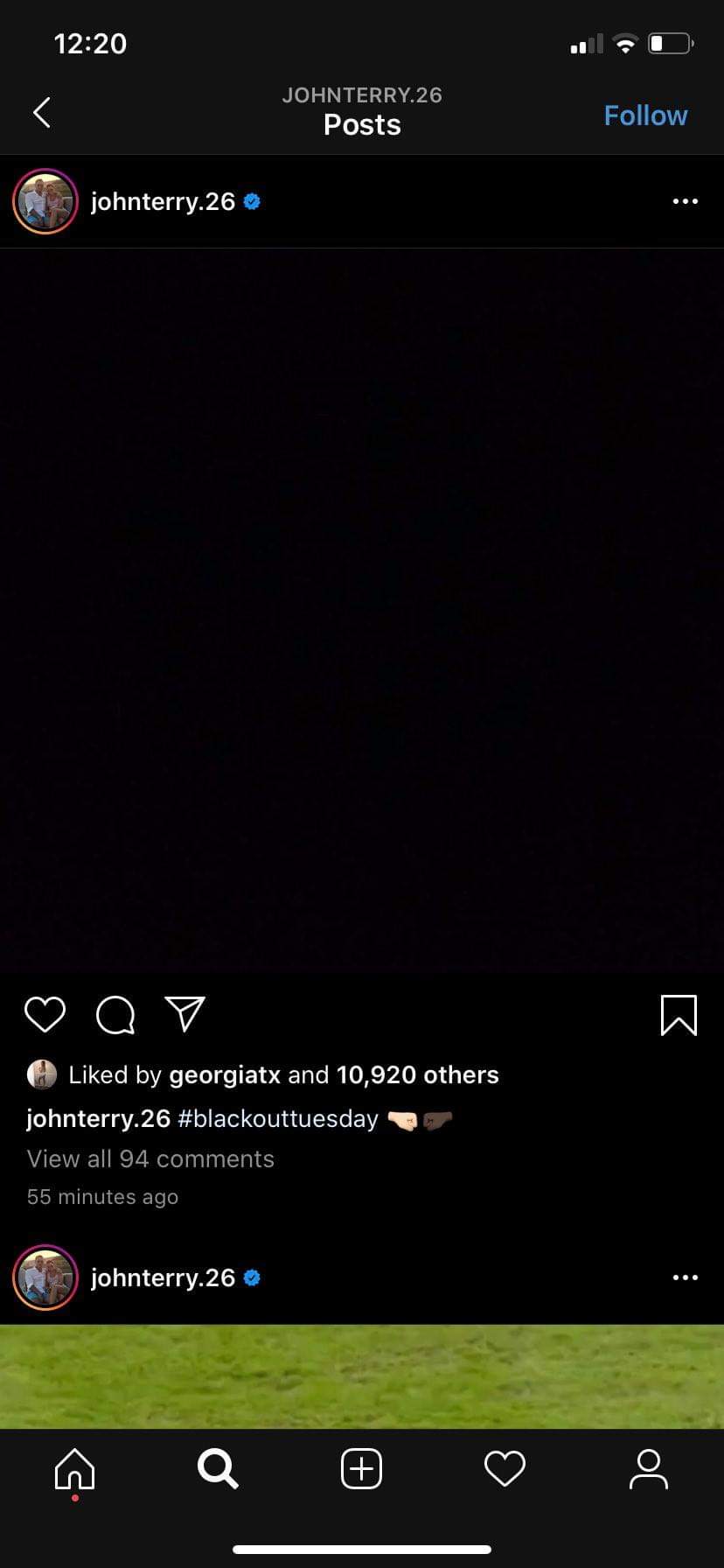The height and width of the screenshot is (1568, 724).
Task: Follow johnterry.26
Action: [x=645, y=115]
